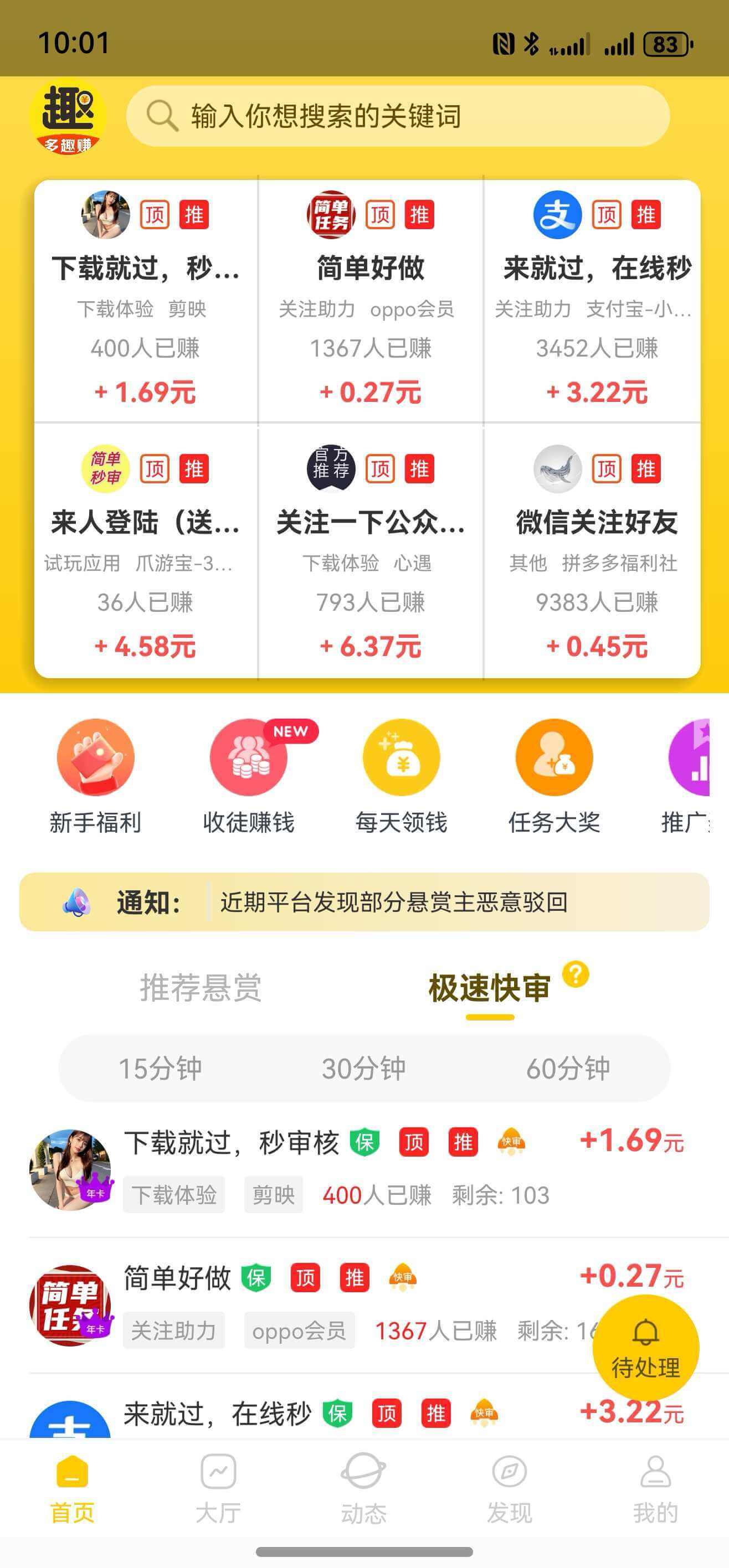This screenshot has height=1568, width=729.
Task: Open the 下载就过，秒审核 list row
Action: 341,1169
